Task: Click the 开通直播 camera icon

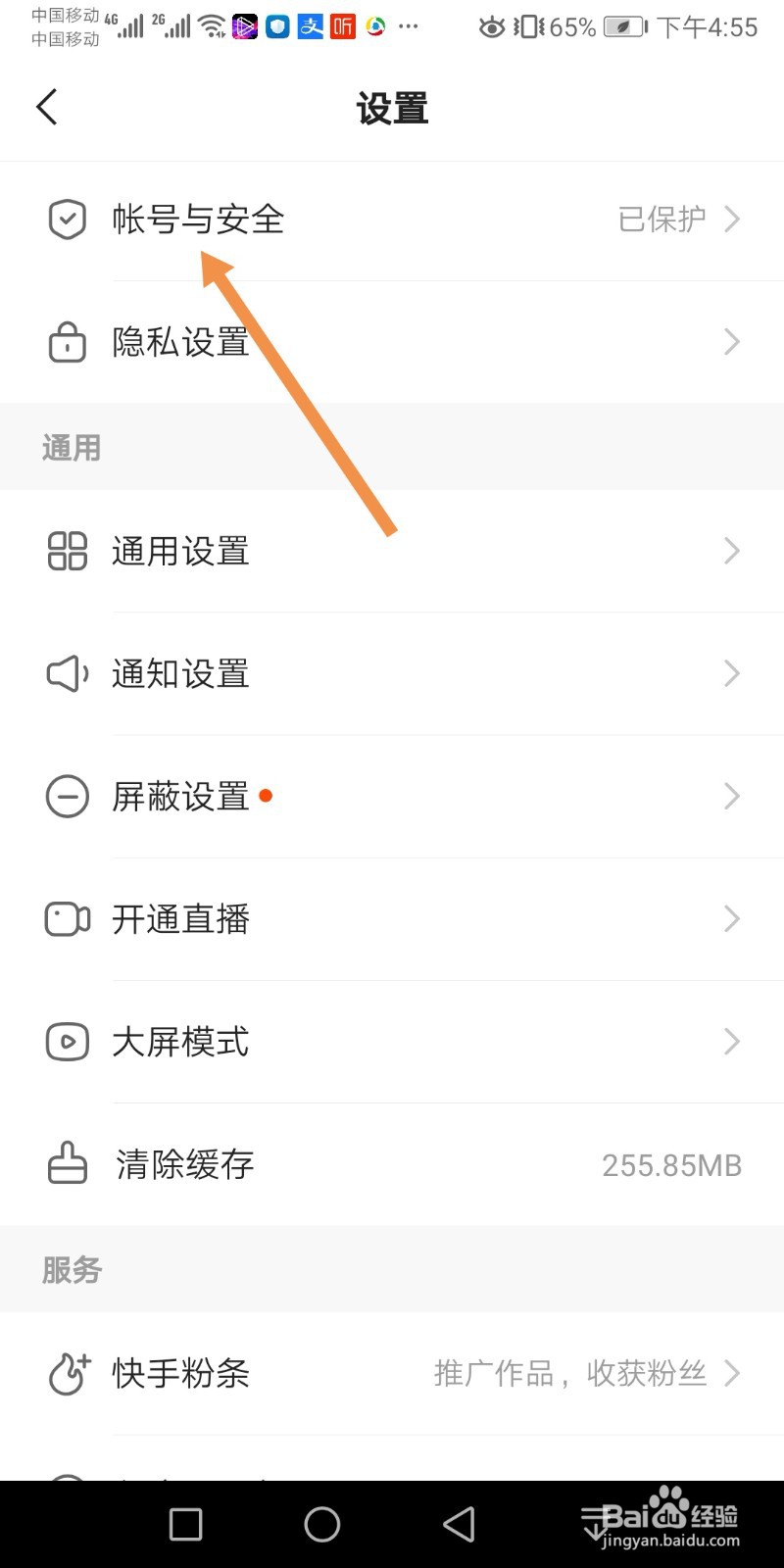Action: [x=66, y=918]
